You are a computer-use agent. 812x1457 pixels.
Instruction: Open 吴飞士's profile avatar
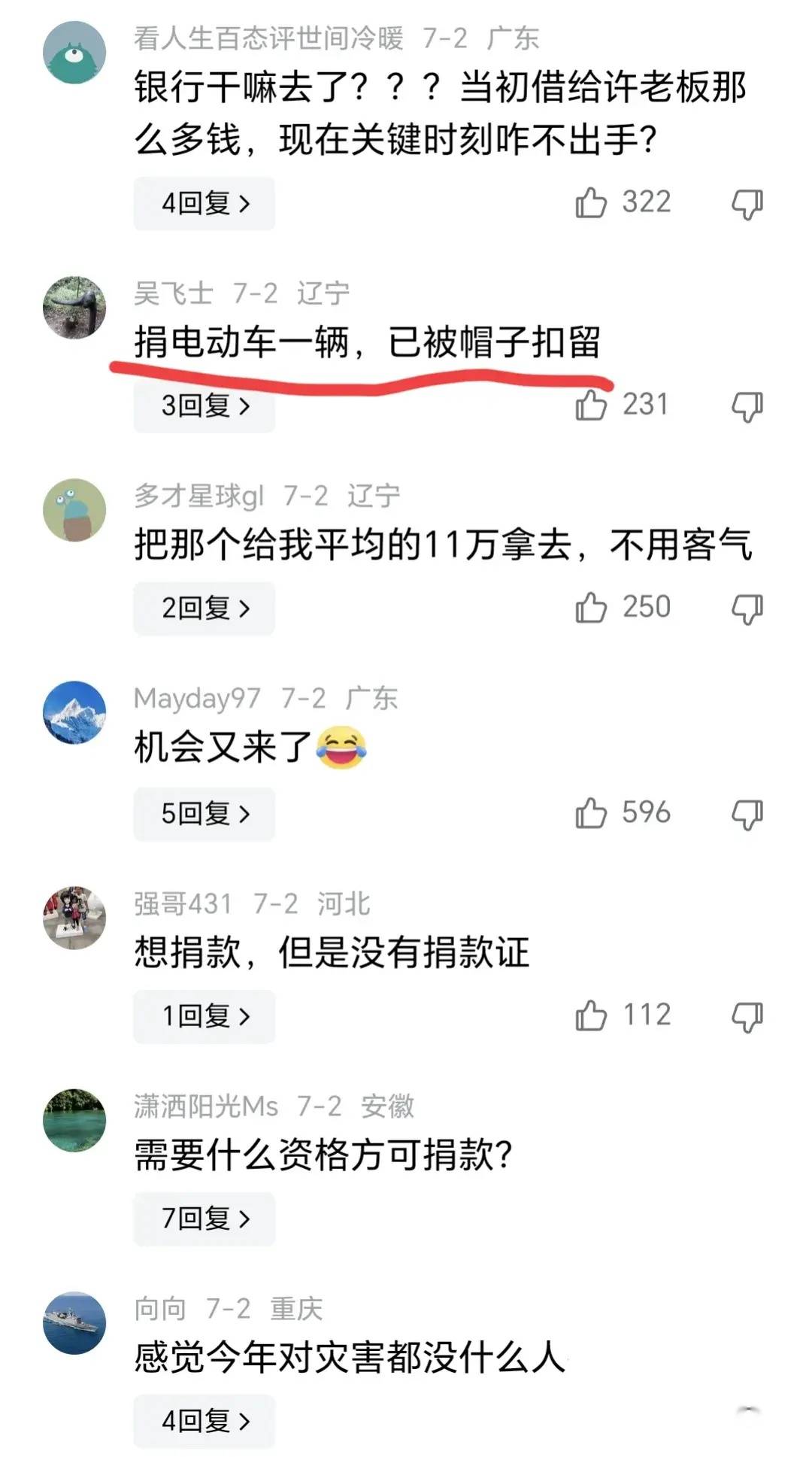point(74,308)
